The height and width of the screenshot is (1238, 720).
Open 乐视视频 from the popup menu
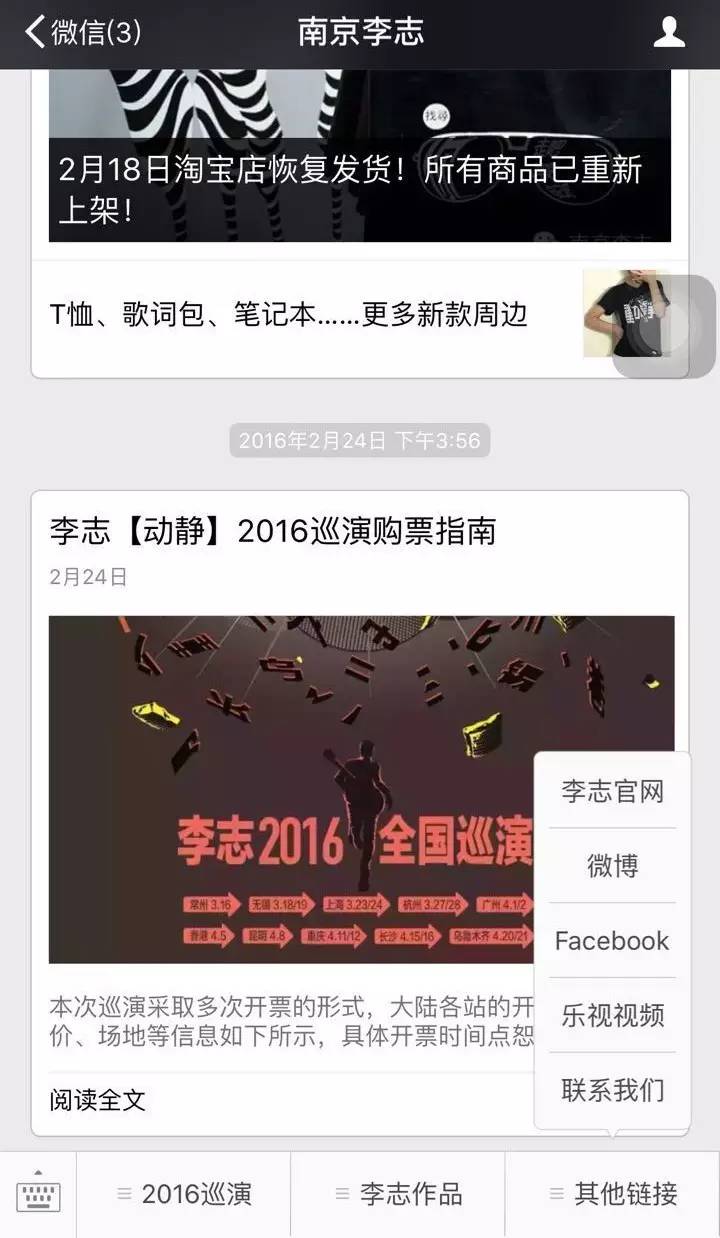tap(612, 1015)
